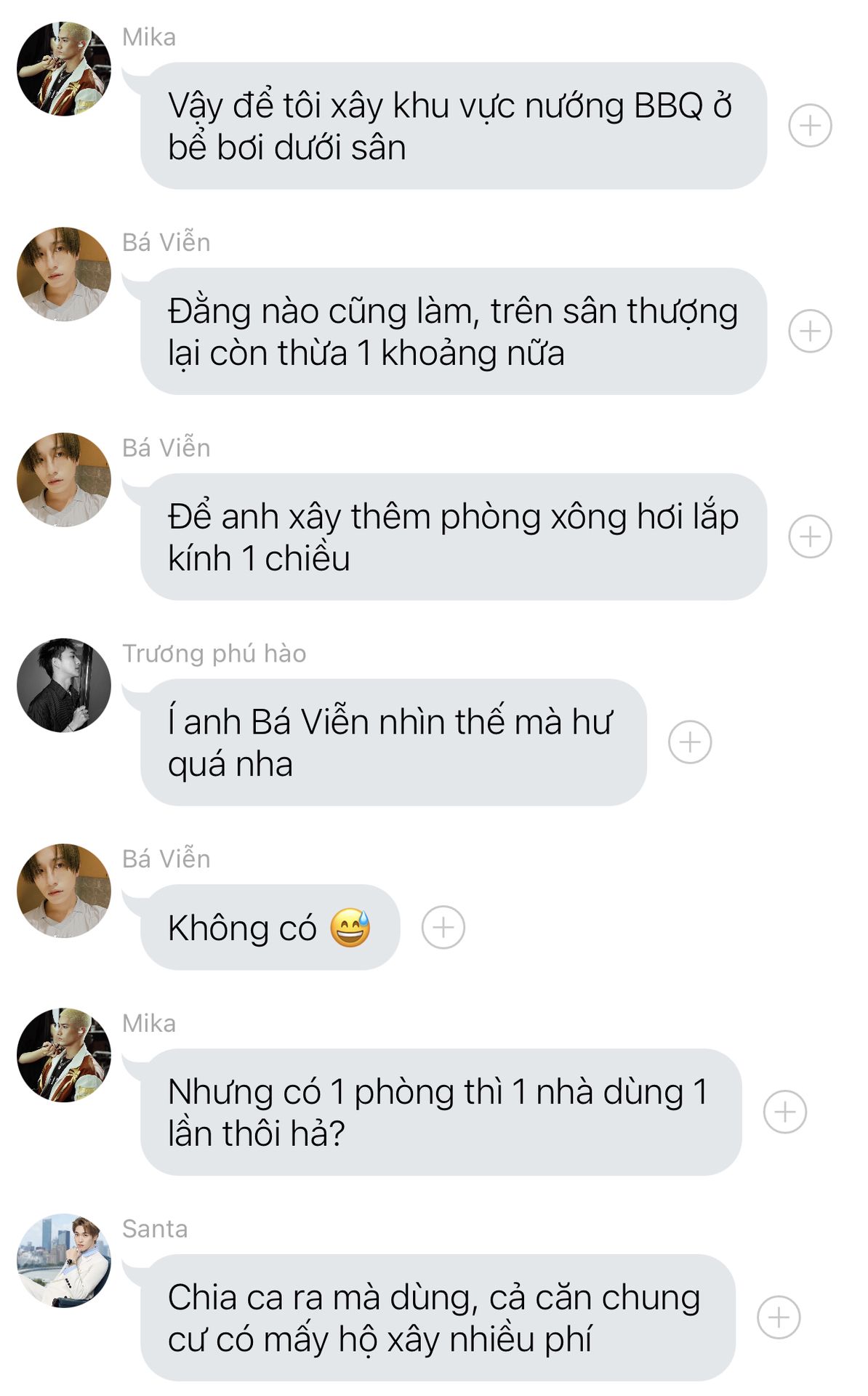Tap plus icon beside Mika's BBQ message
The image size is (868, 1396).
810,126
